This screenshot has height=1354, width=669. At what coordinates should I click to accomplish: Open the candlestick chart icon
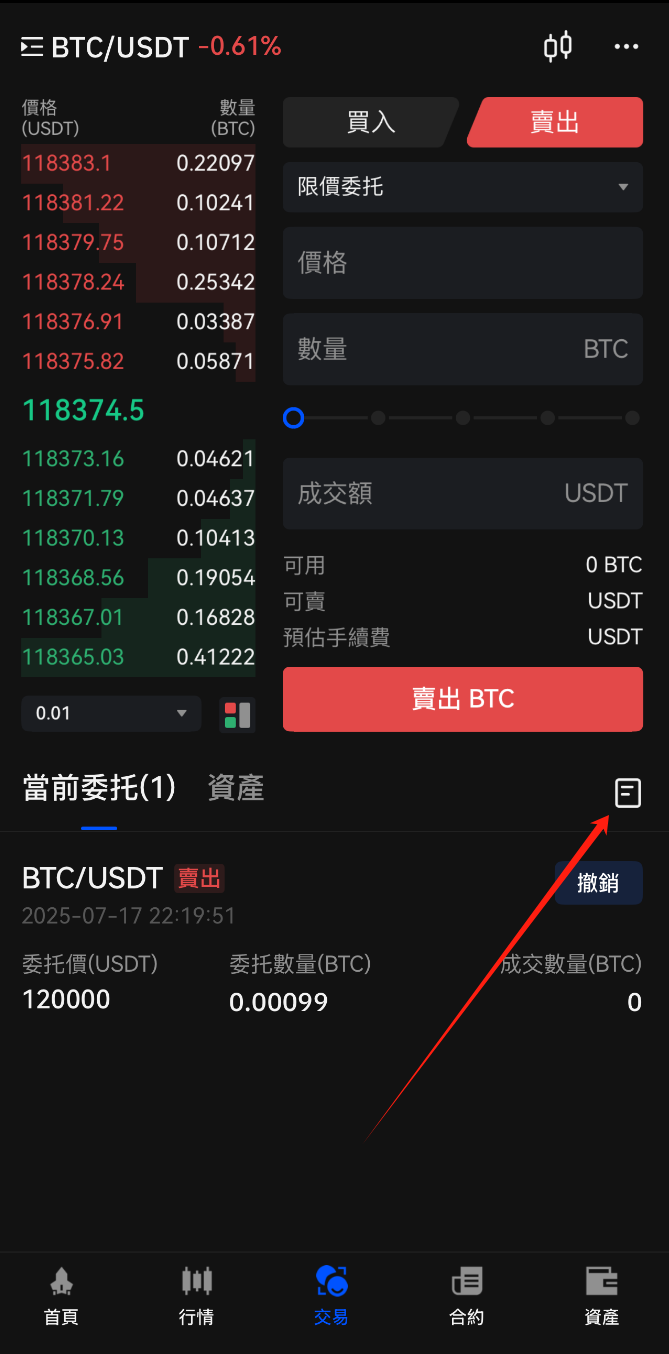tap(558, 46)
